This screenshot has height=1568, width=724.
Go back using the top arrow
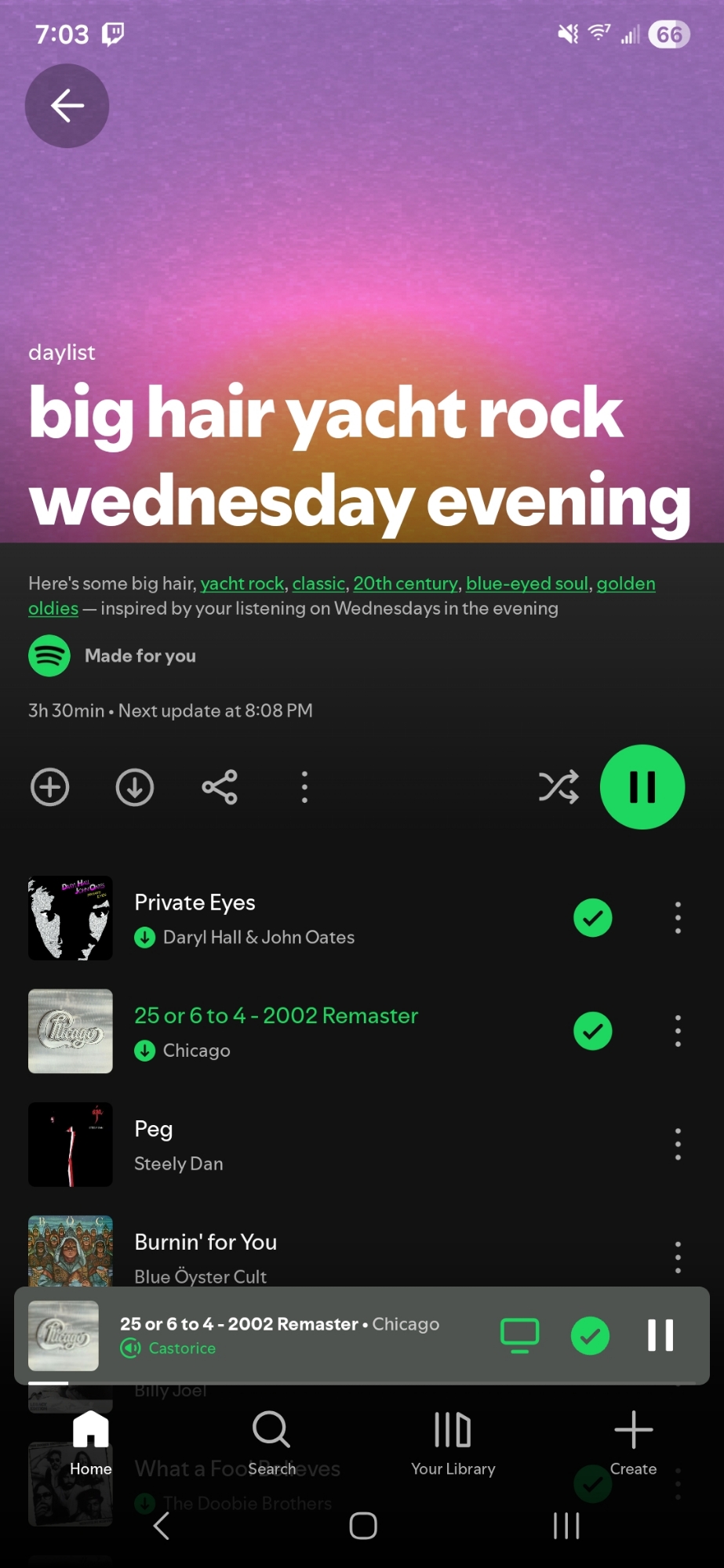(x=67, y=106)
